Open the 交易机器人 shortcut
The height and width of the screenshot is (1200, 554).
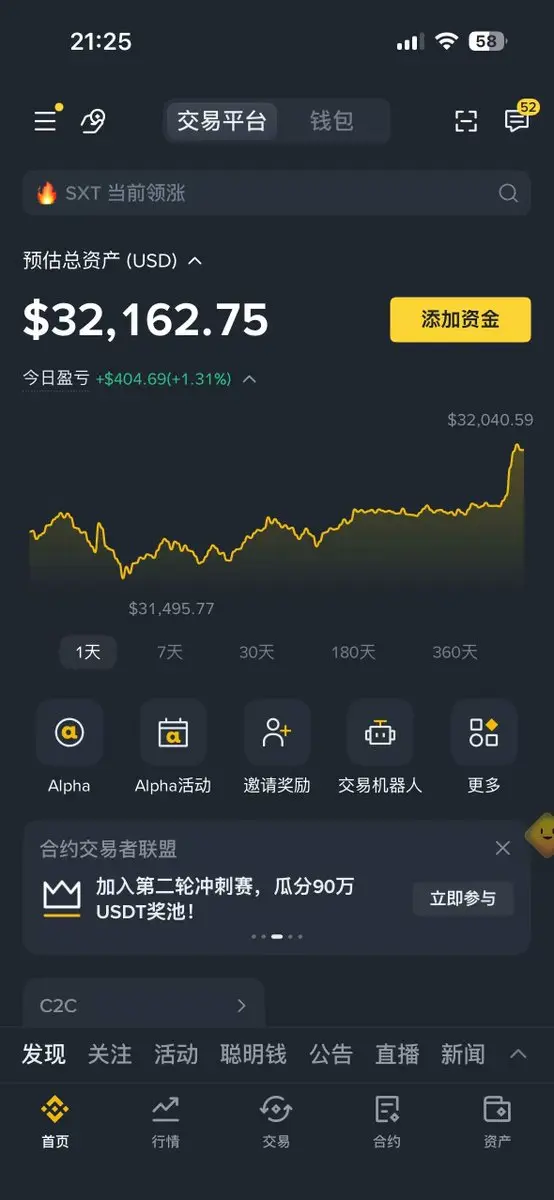380,748
